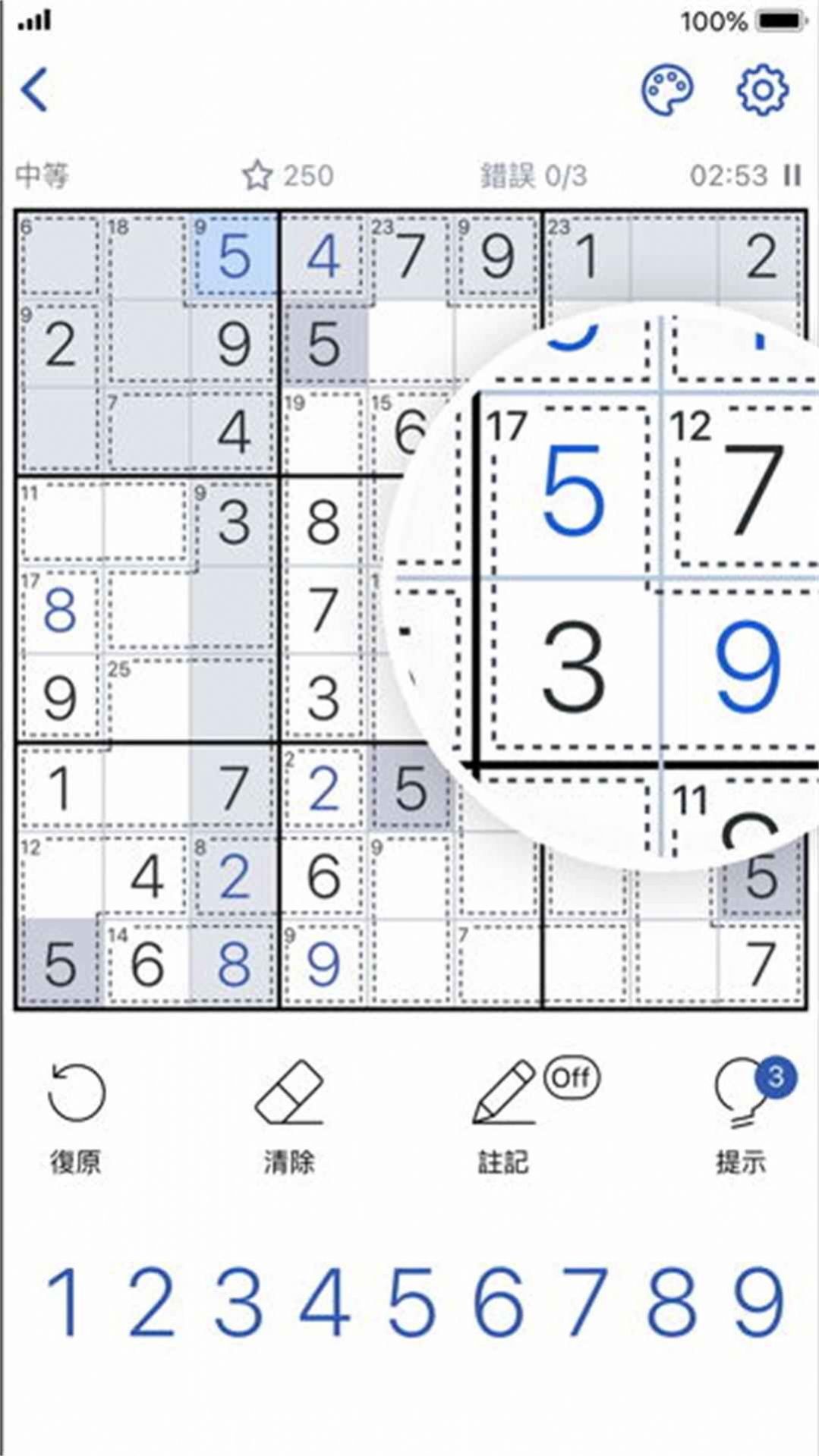Viewport: 819px width, 1456px height.
Task: Input number 8 from the number pad
Action: 672,1302
